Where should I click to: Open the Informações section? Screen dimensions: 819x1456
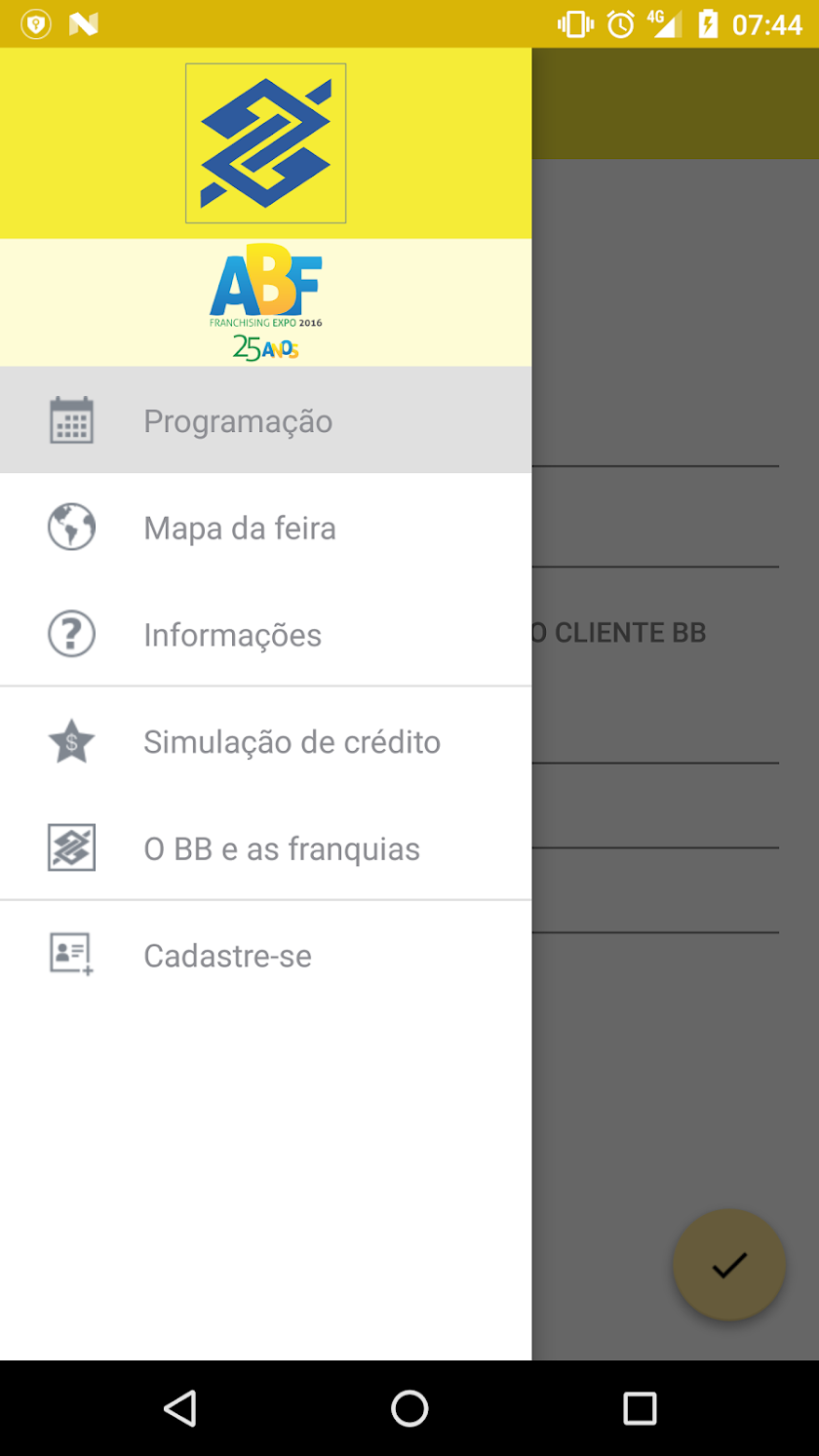tap(232, 635)
